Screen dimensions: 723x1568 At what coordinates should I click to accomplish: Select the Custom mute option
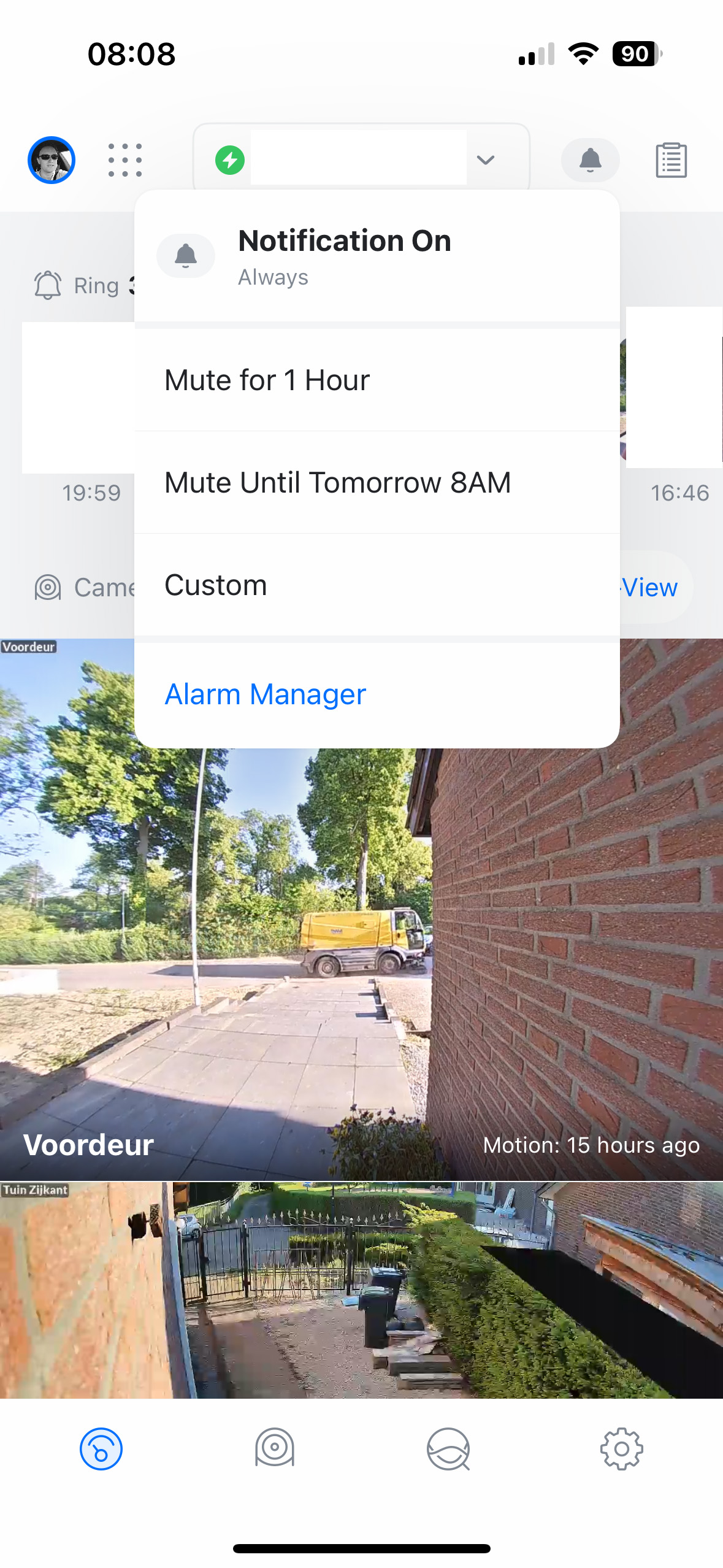377,585
